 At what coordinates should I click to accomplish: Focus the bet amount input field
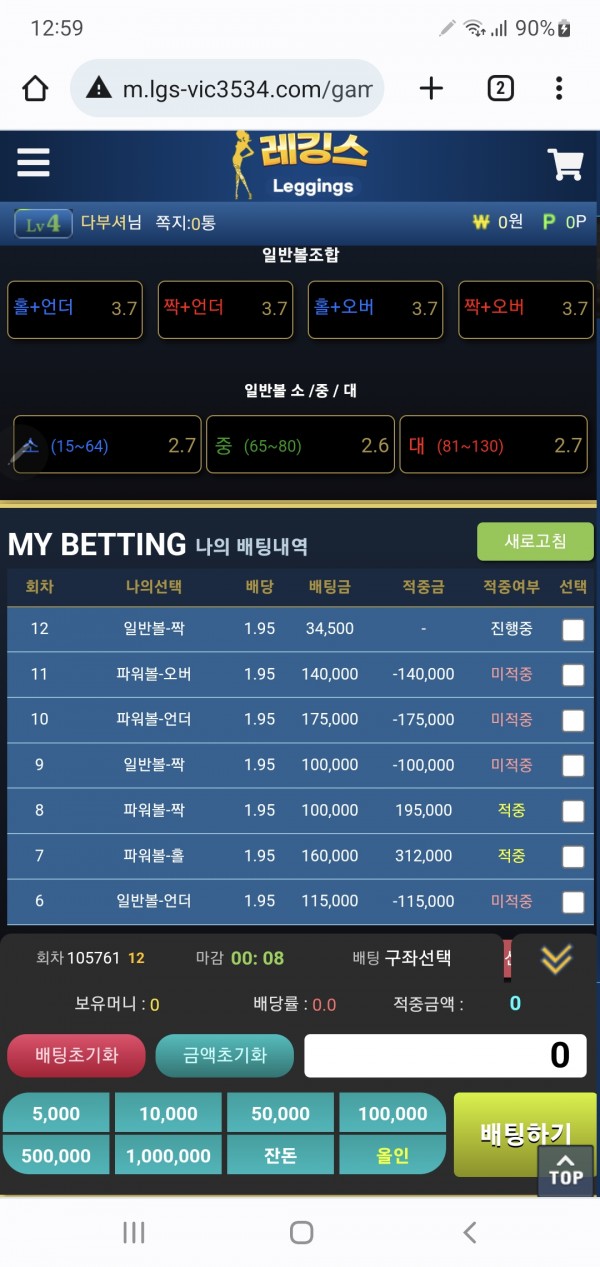(x=445, y=1055)
